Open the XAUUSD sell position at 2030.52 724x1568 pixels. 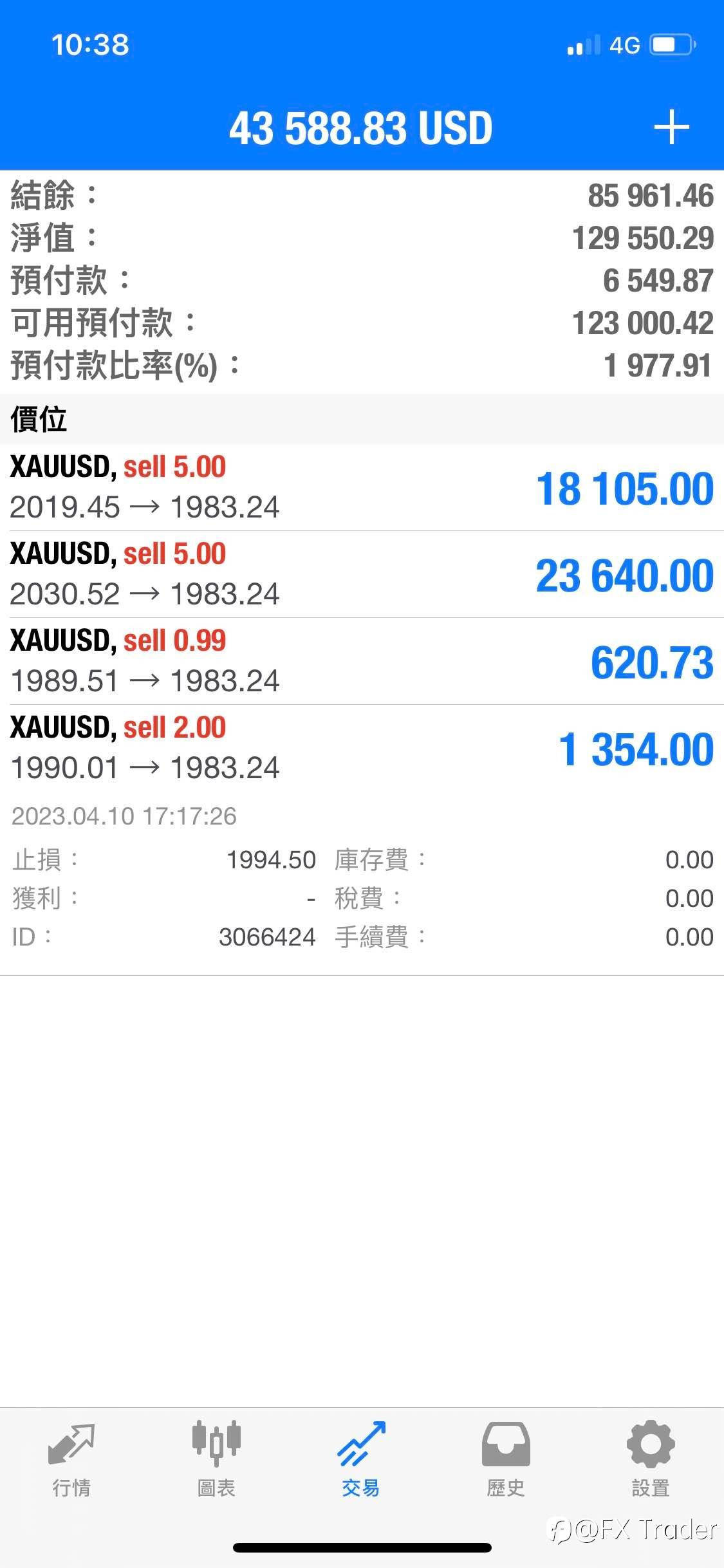tap(362, 574)
